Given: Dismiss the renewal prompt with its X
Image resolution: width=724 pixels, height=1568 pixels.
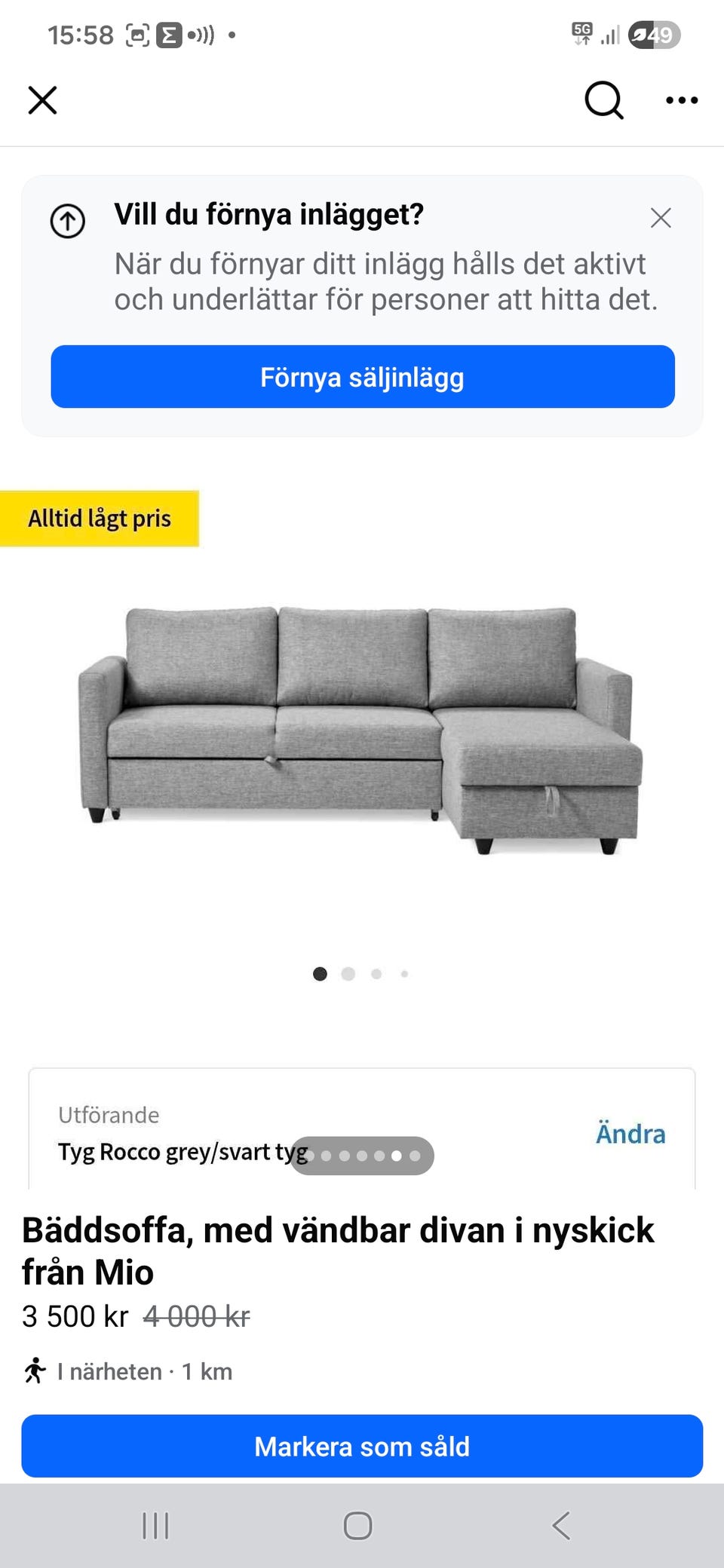Looking at the screenshot, I should (x=661, y=217).
